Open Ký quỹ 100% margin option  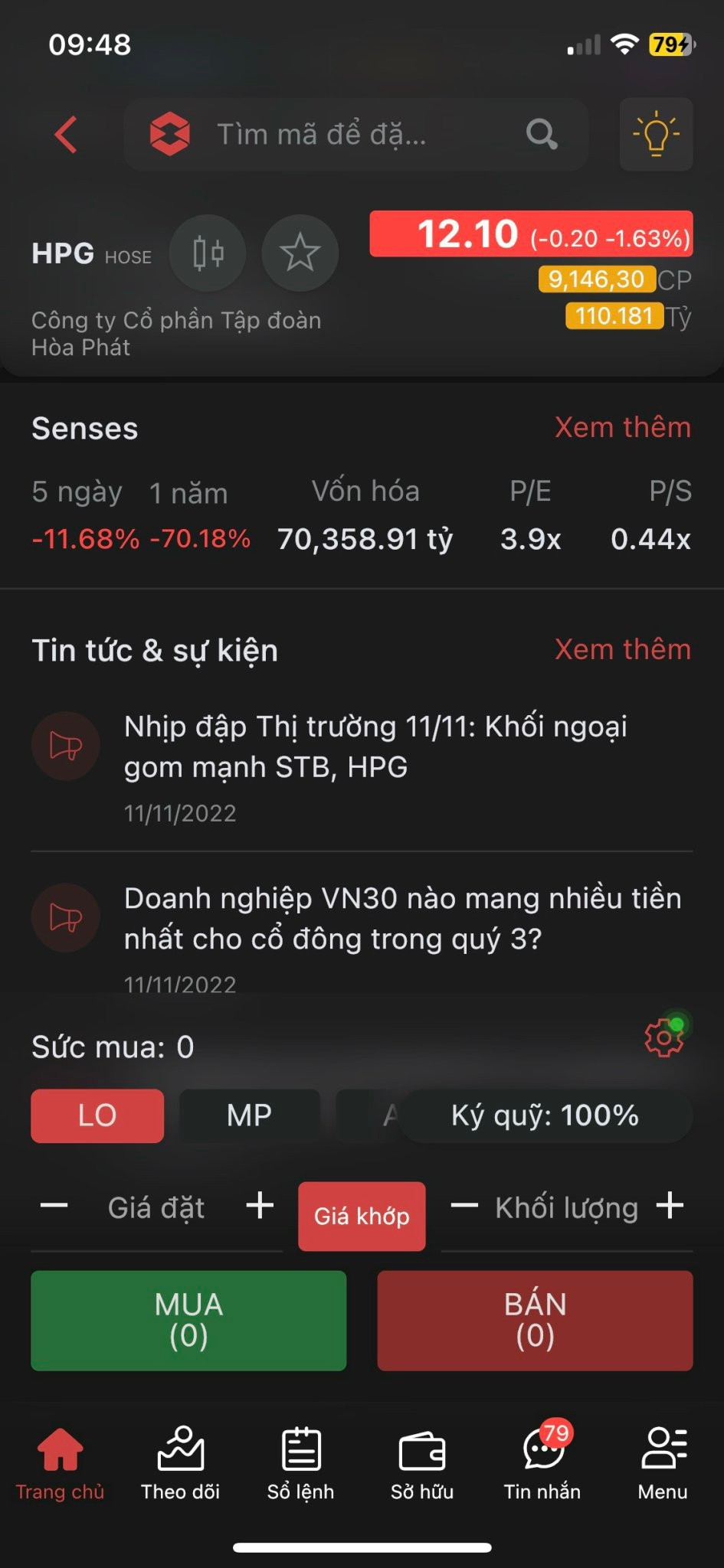click(x=545, y=1116)
